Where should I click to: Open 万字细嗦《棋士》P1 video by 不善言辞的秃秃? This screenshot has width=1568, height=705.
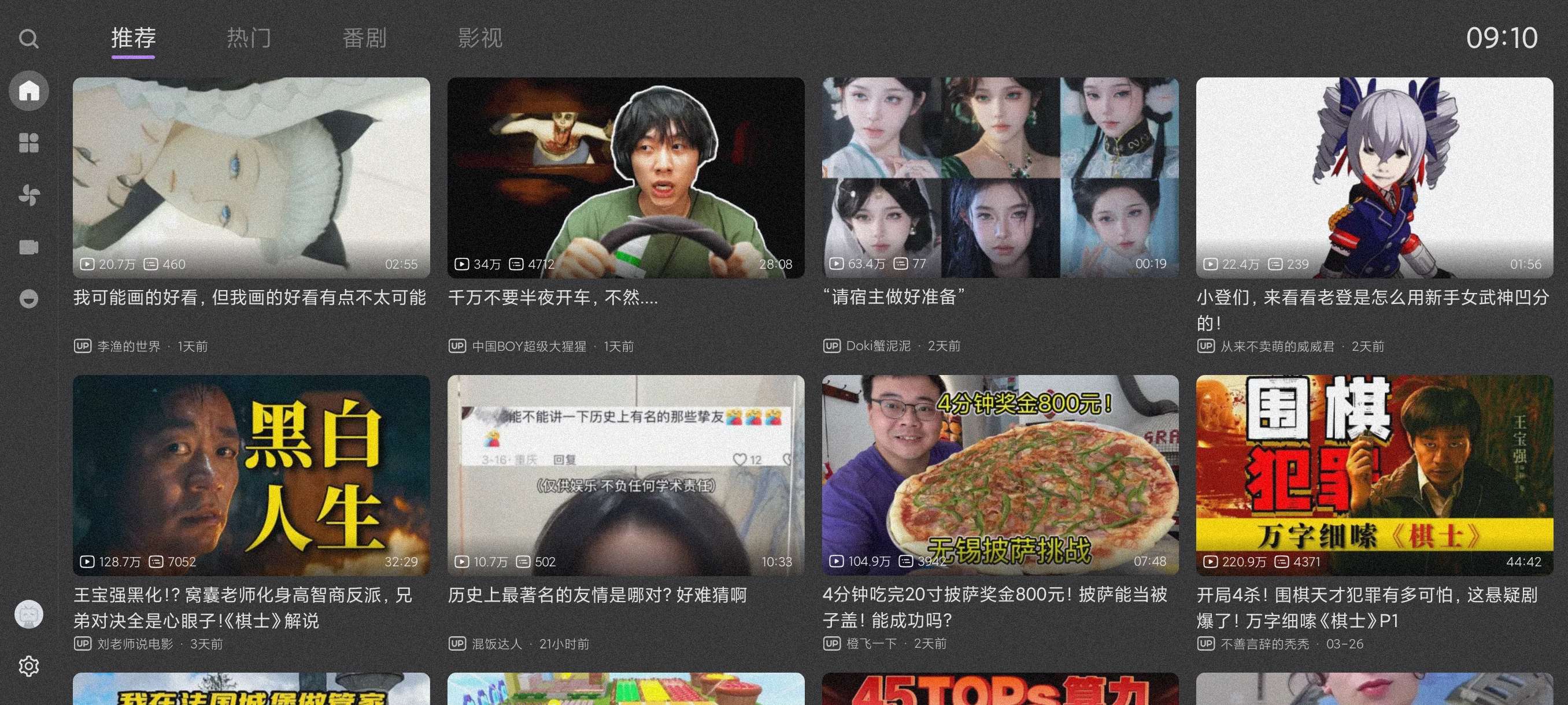pos(1374,475)
